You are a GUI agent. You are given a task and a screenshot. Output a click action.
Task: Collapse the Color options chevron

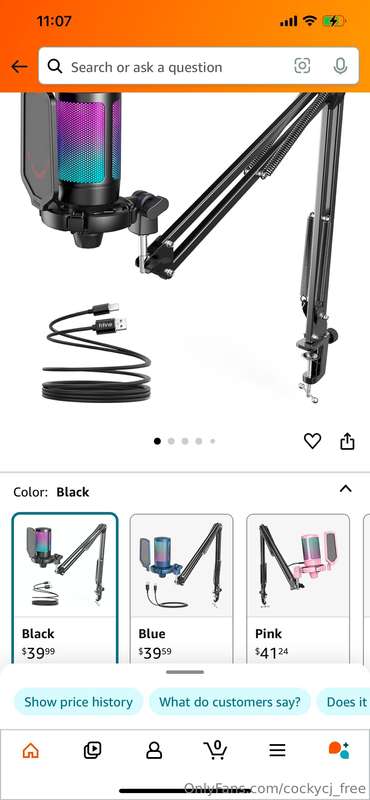pos(346,489)
